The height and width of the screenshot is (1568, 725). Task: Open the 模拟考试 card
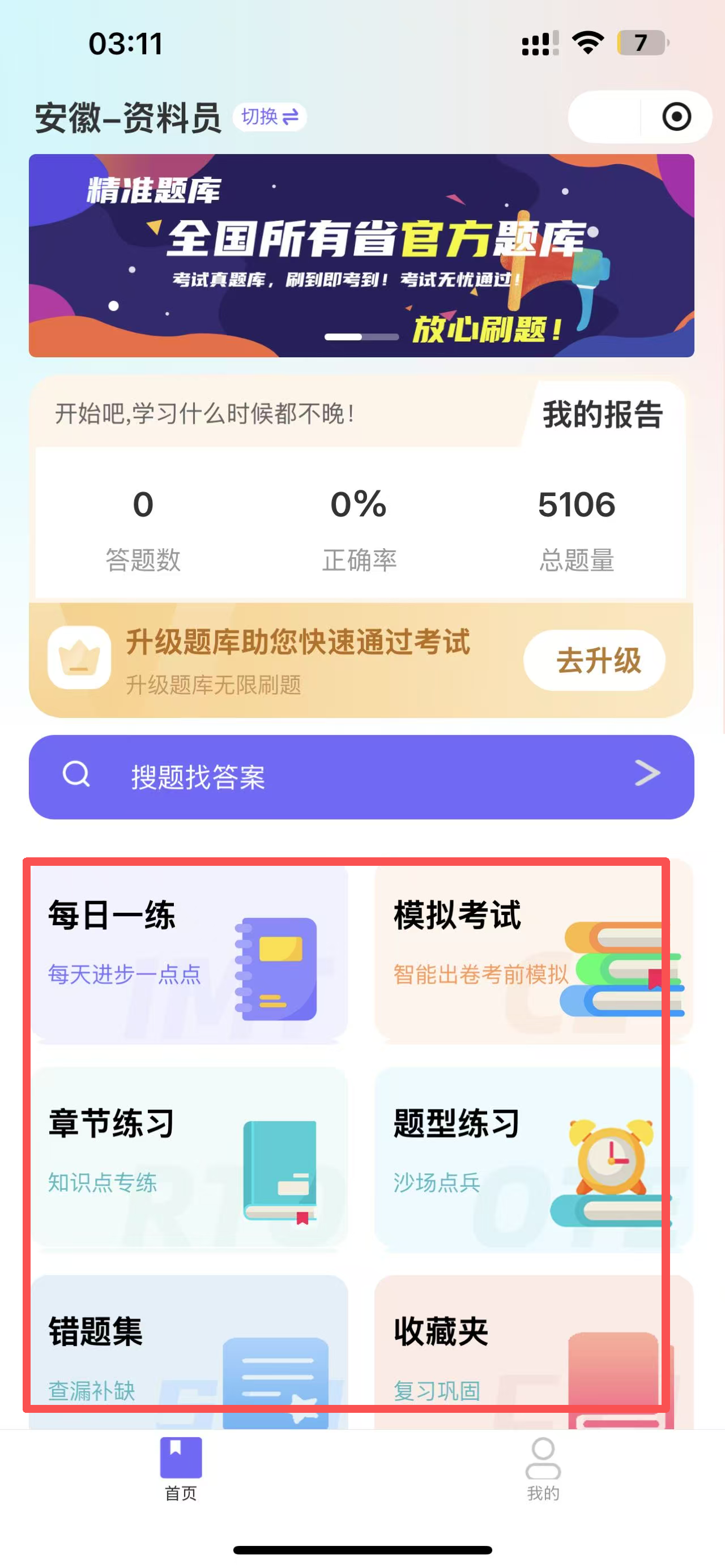click(x=533, y=952)
